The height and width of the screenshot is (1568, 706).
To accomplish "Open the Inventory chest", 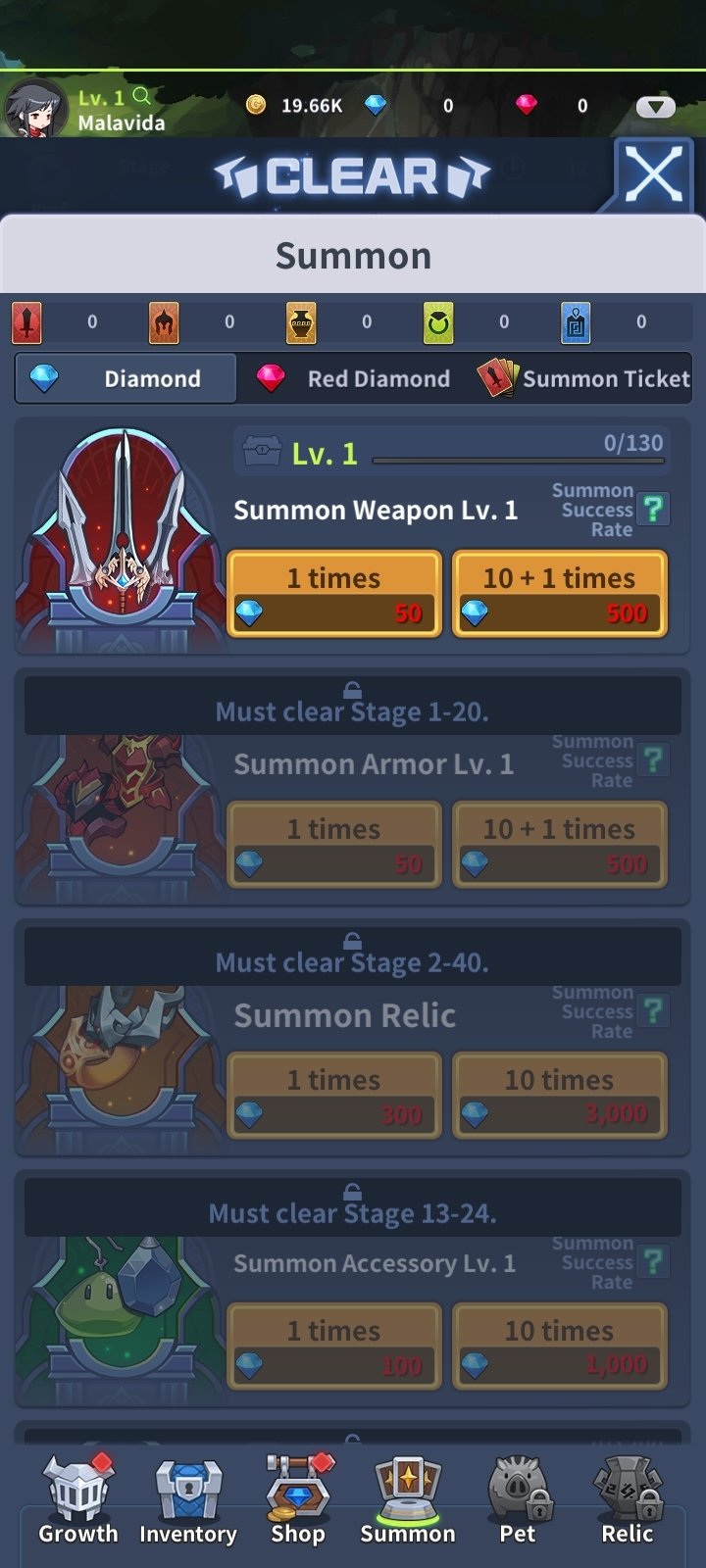I will point(188,1500).
